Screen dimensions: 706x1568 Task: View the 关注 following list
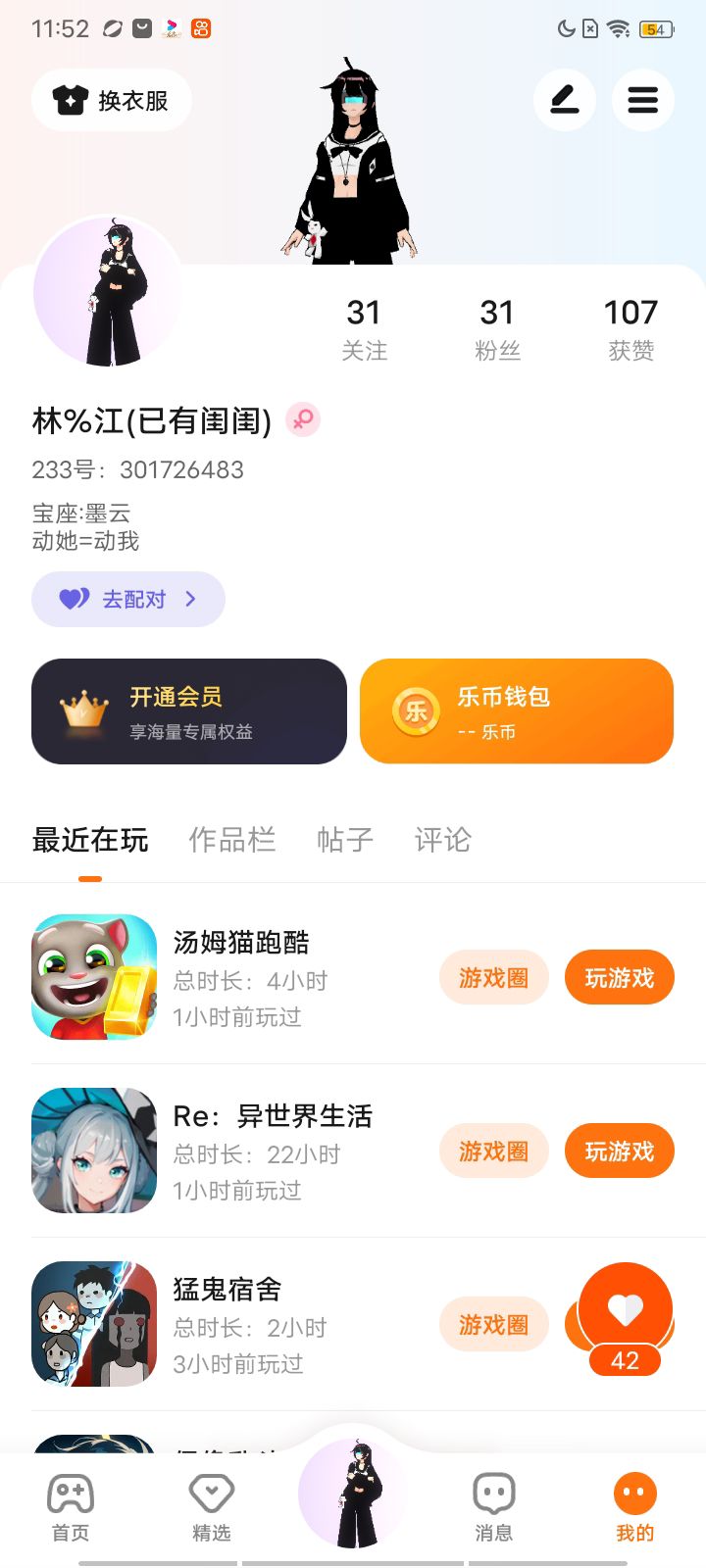point(364,328)
